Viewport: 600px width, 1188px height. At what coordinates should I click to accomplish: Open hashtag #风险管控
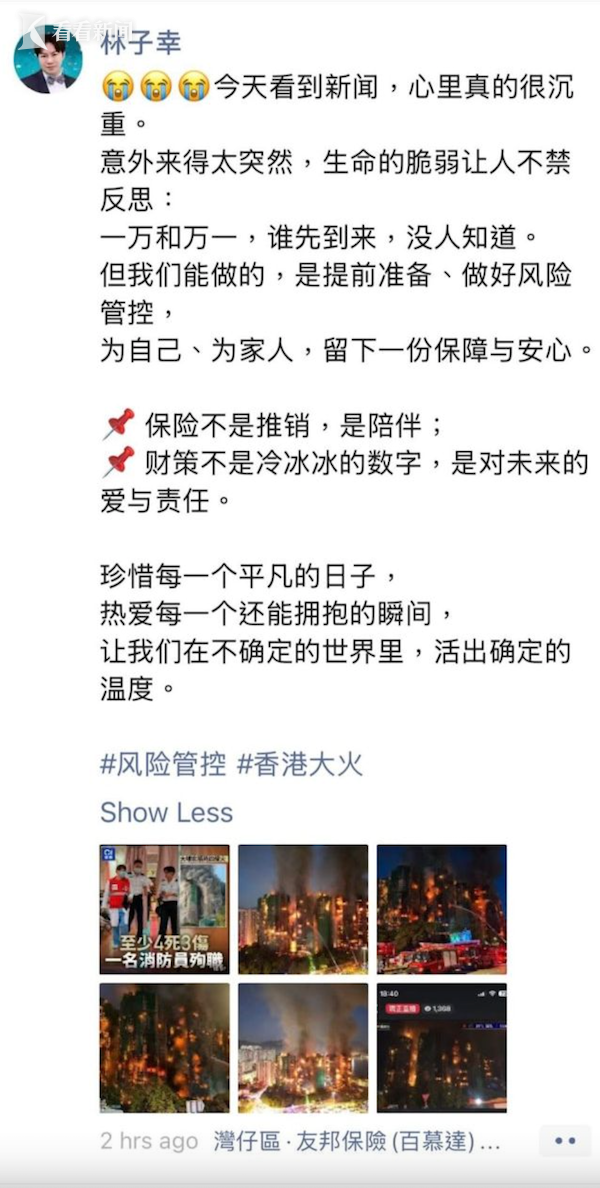[163, 765]
